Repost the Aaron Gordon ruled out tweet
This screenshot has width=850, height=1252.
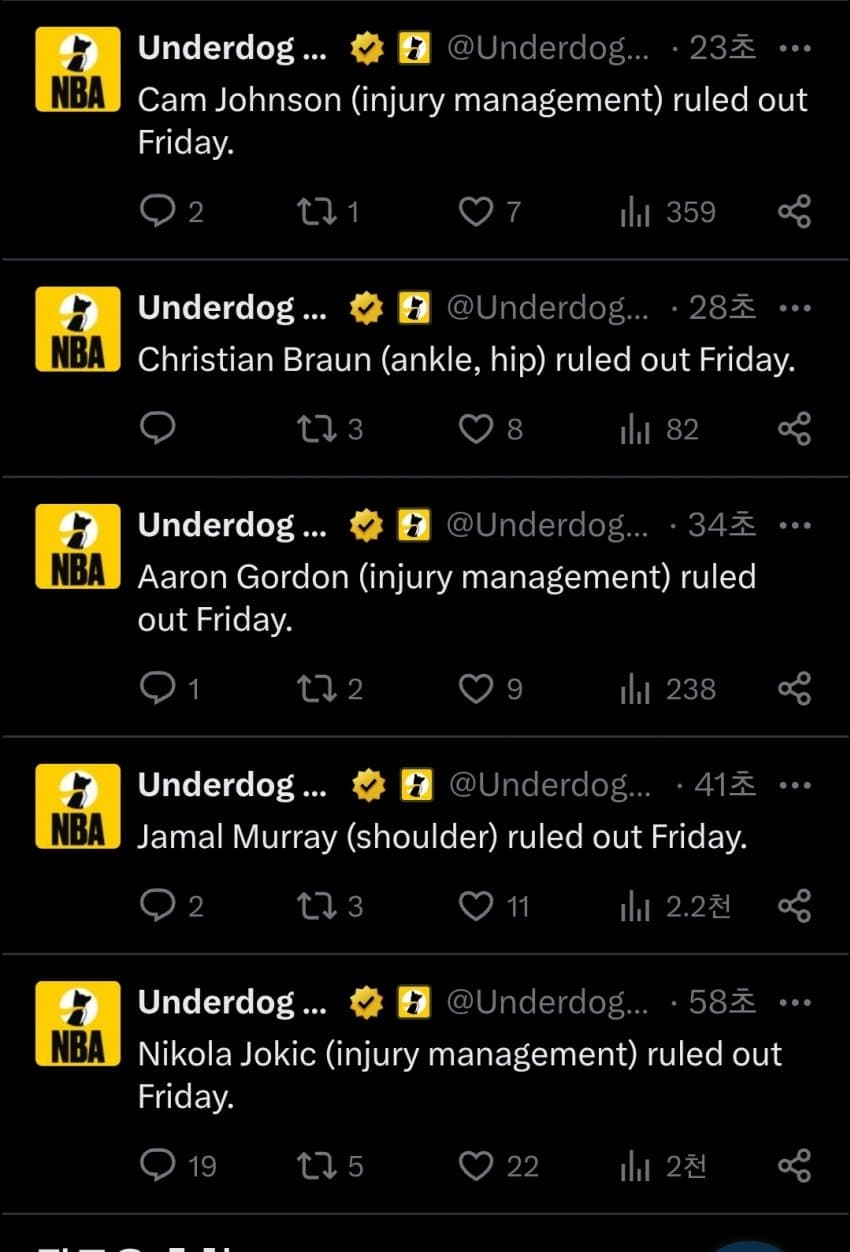317,689
